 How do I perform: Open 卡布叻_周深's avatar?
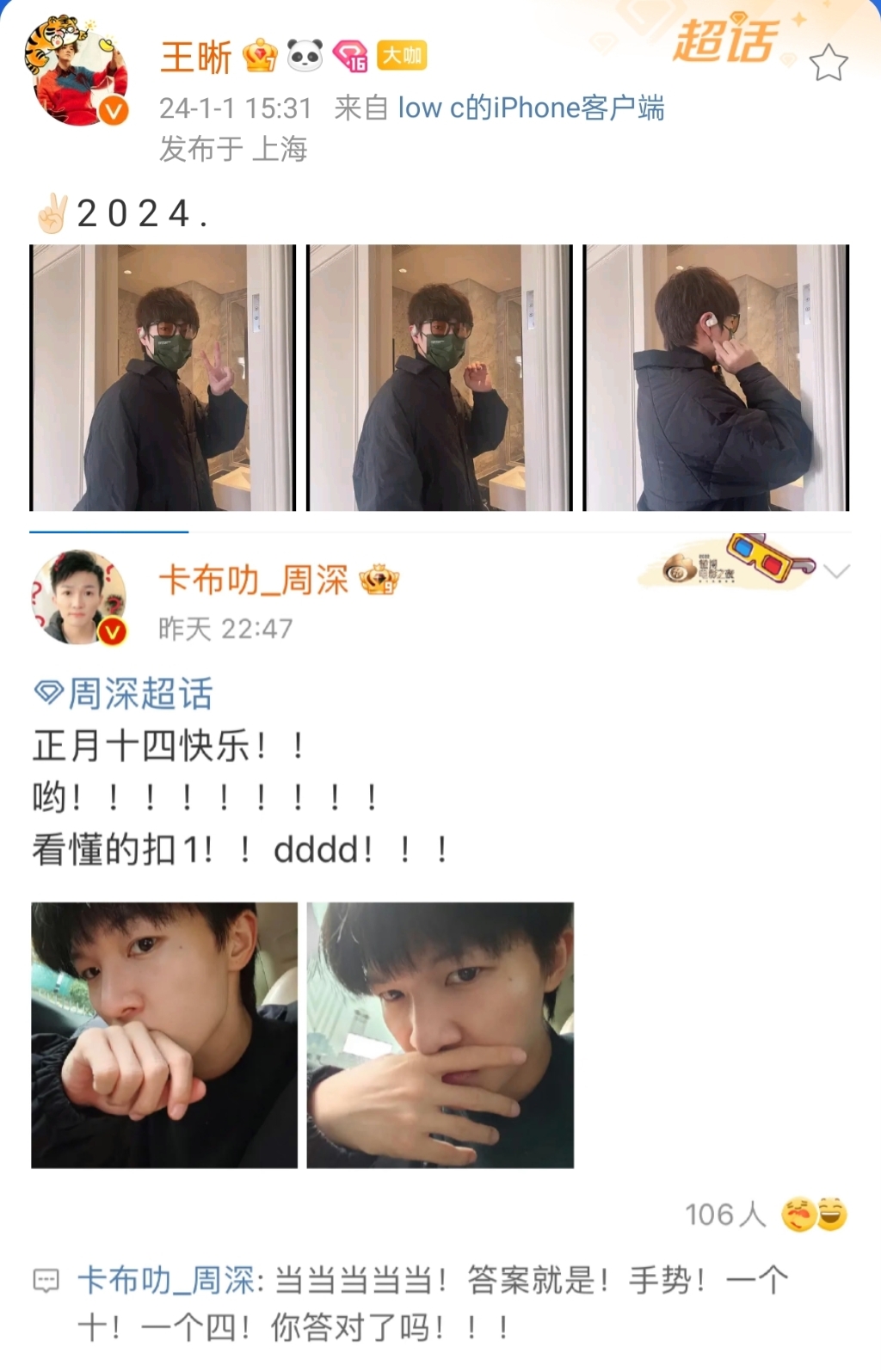[x=78, y=598]
